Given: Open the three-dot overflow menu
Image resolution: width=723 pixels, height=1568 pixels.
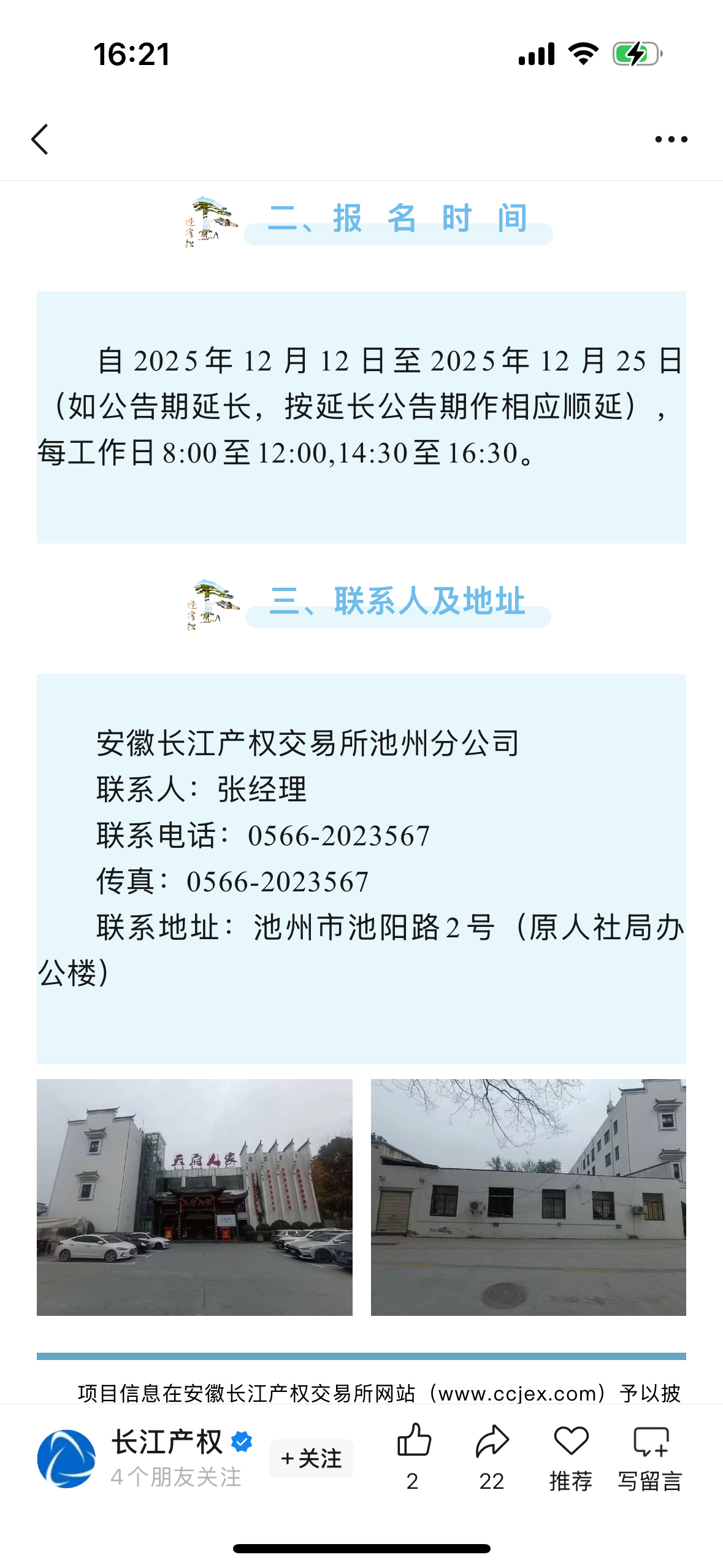Looking at the screenshot, I should point(671,139).
